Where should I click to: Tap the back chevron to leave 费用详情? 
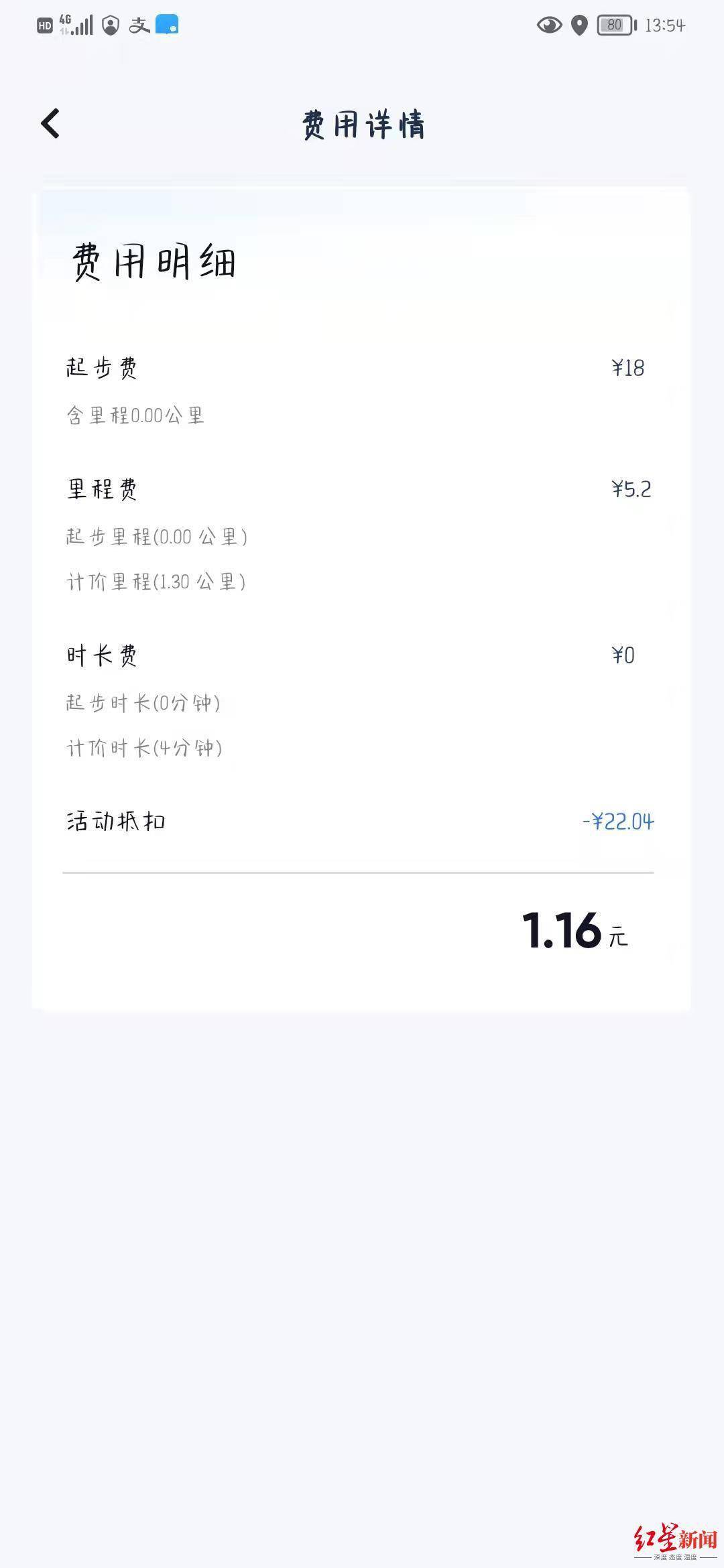tap(50, 124)
